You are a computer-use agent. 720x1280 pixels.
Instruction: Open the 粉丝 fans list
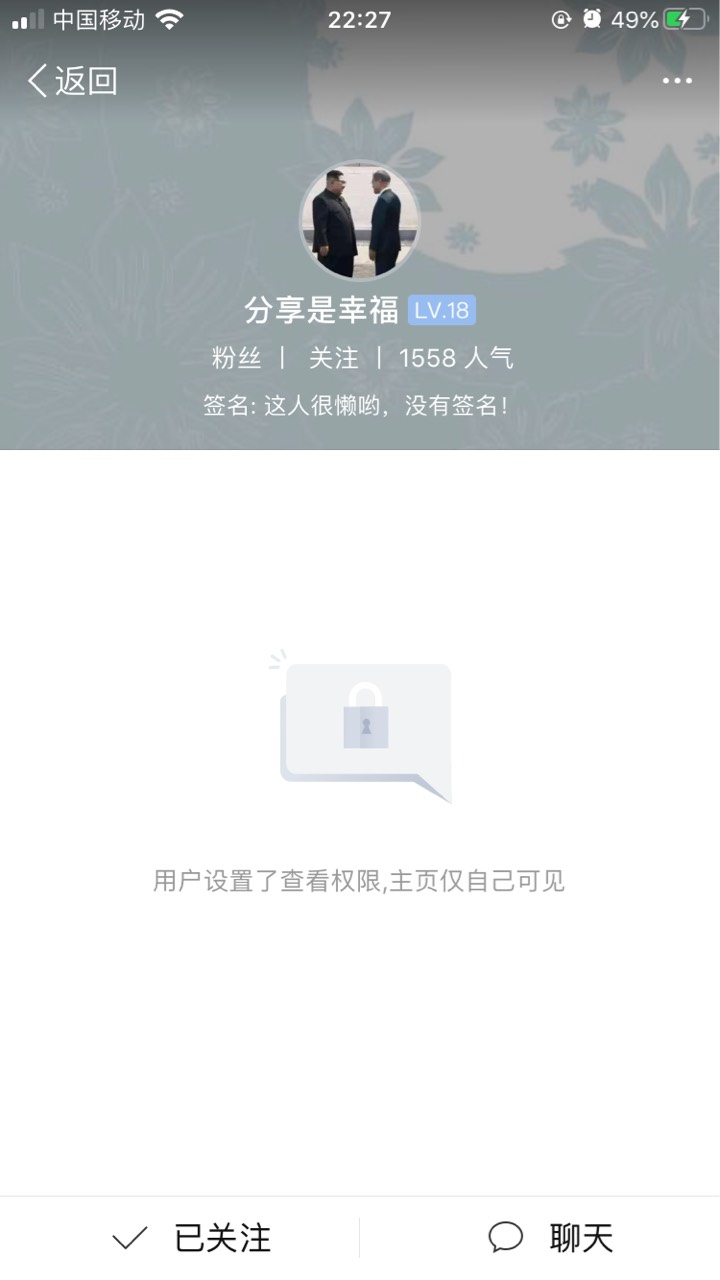point(236,358)
